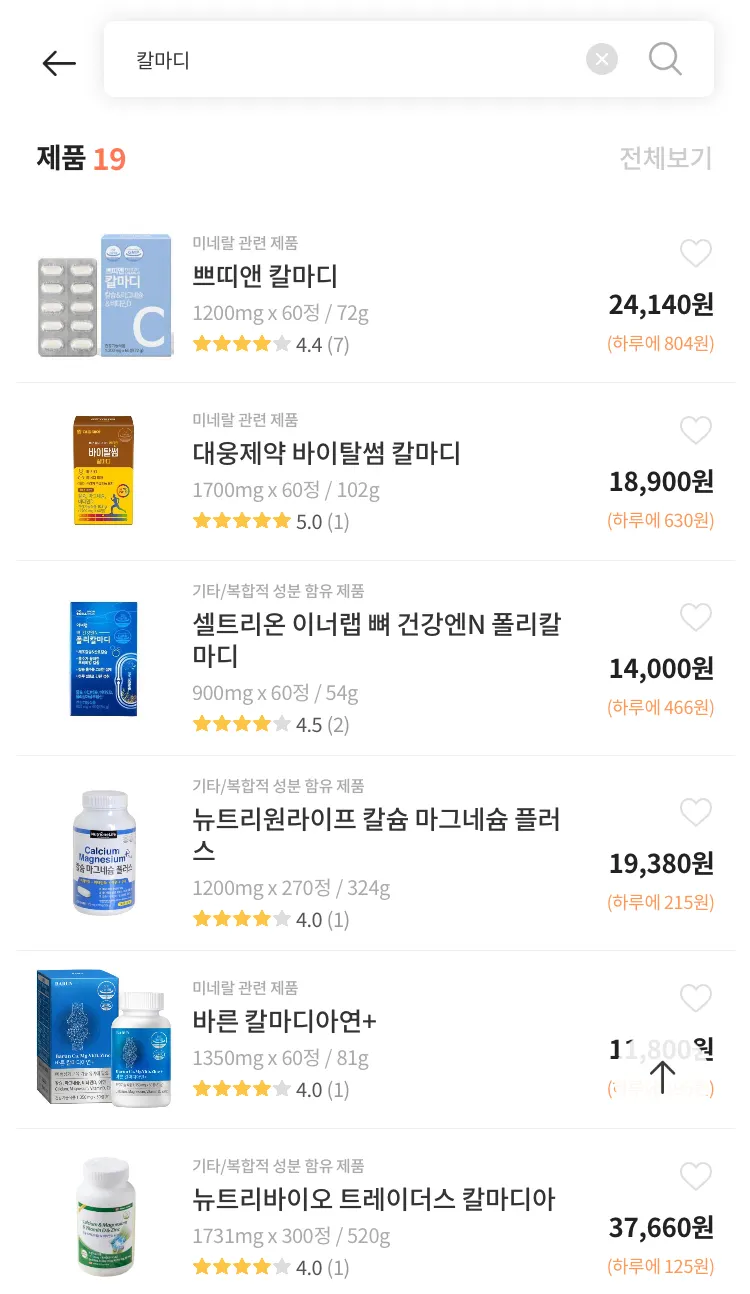This screenshot has width=750, height=1294.
Task: Favorite 대웅제약 바이탈썸 칼마디 with the heart
Action: coord(695,431)
